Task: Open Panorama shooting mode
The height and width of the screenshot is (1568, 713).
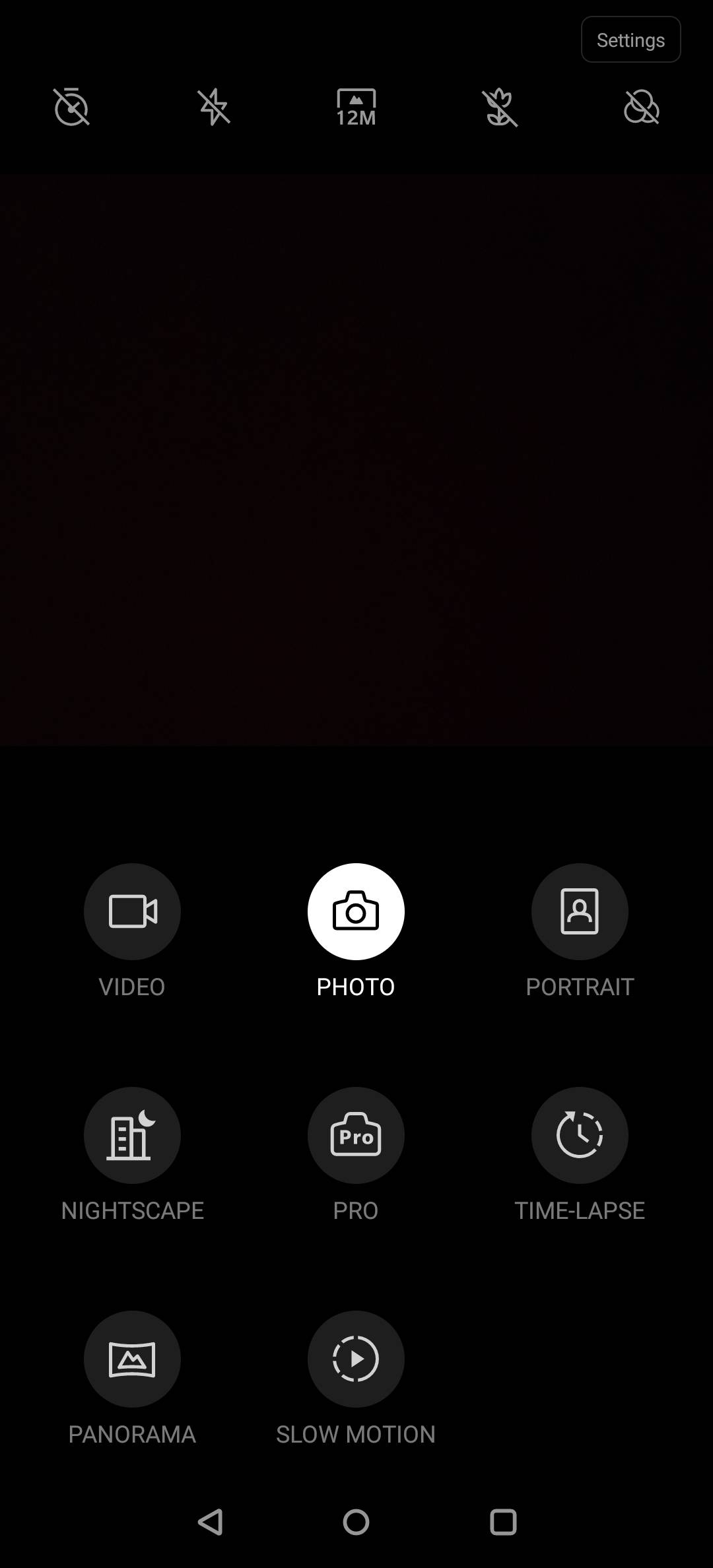Action: tap(133, 1358)
